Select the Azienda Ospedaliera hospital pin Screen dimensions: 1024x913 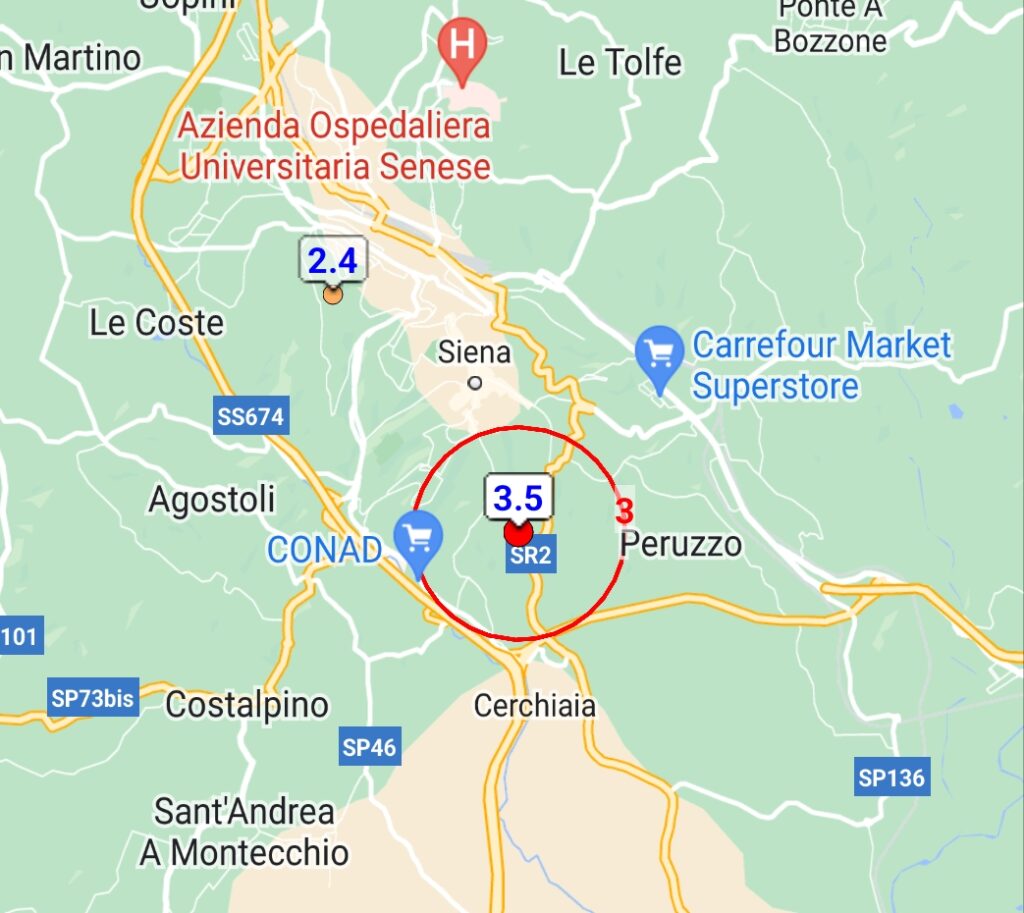[x=463, y=46]
